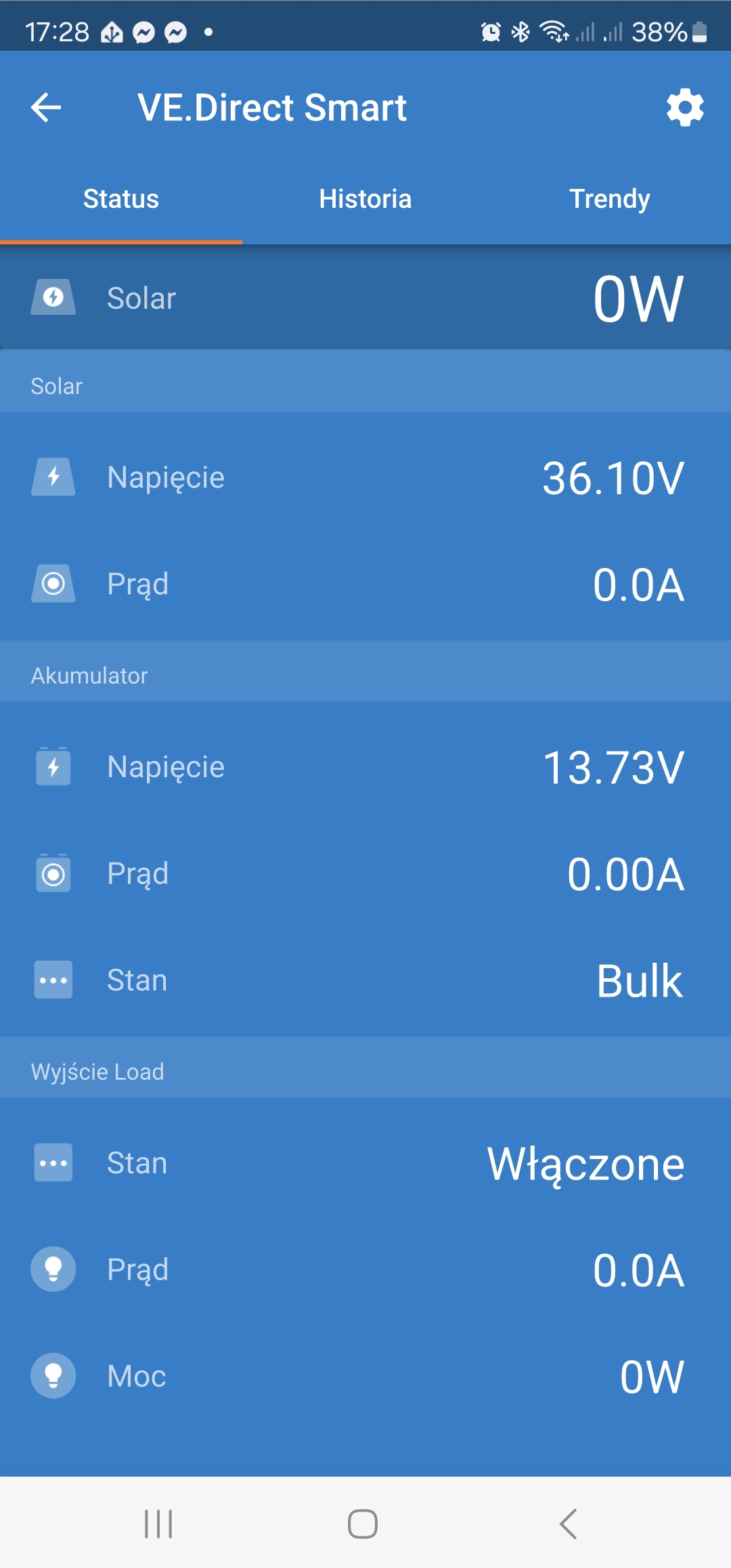Viewport: 731px width, 1568px height.
Task: Switch to the Trendy tab
Action: pos(609,199)
